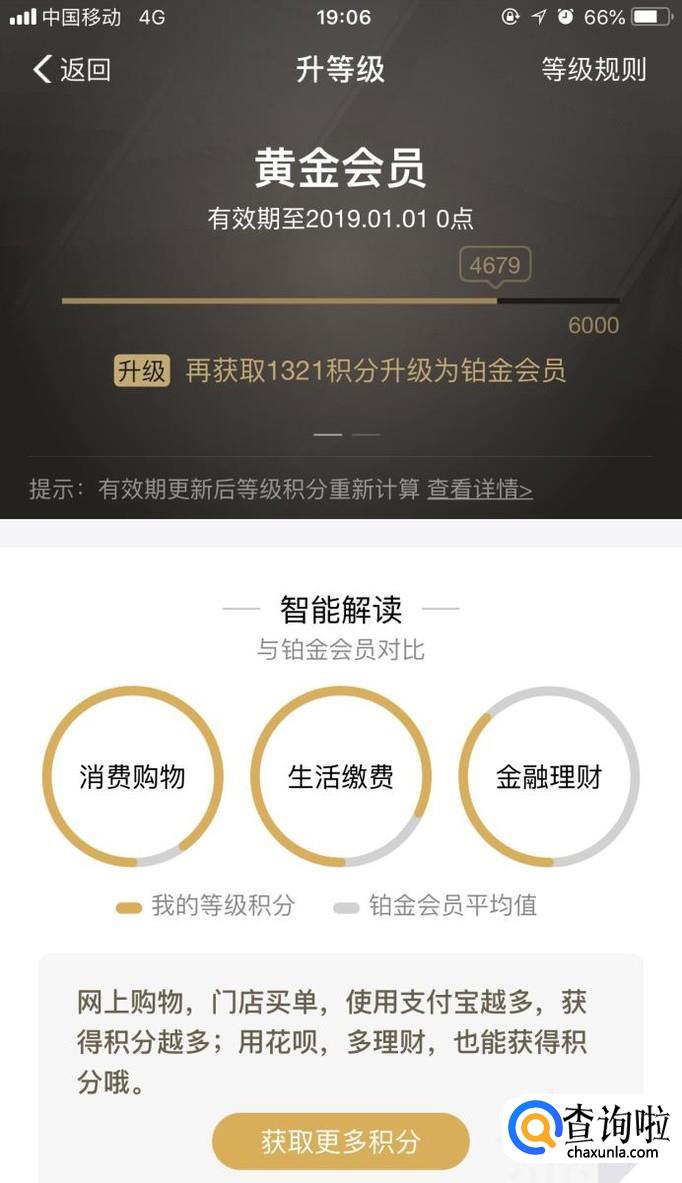
Task: Select the 生活缴费 circle
Action: coord(341,777)
